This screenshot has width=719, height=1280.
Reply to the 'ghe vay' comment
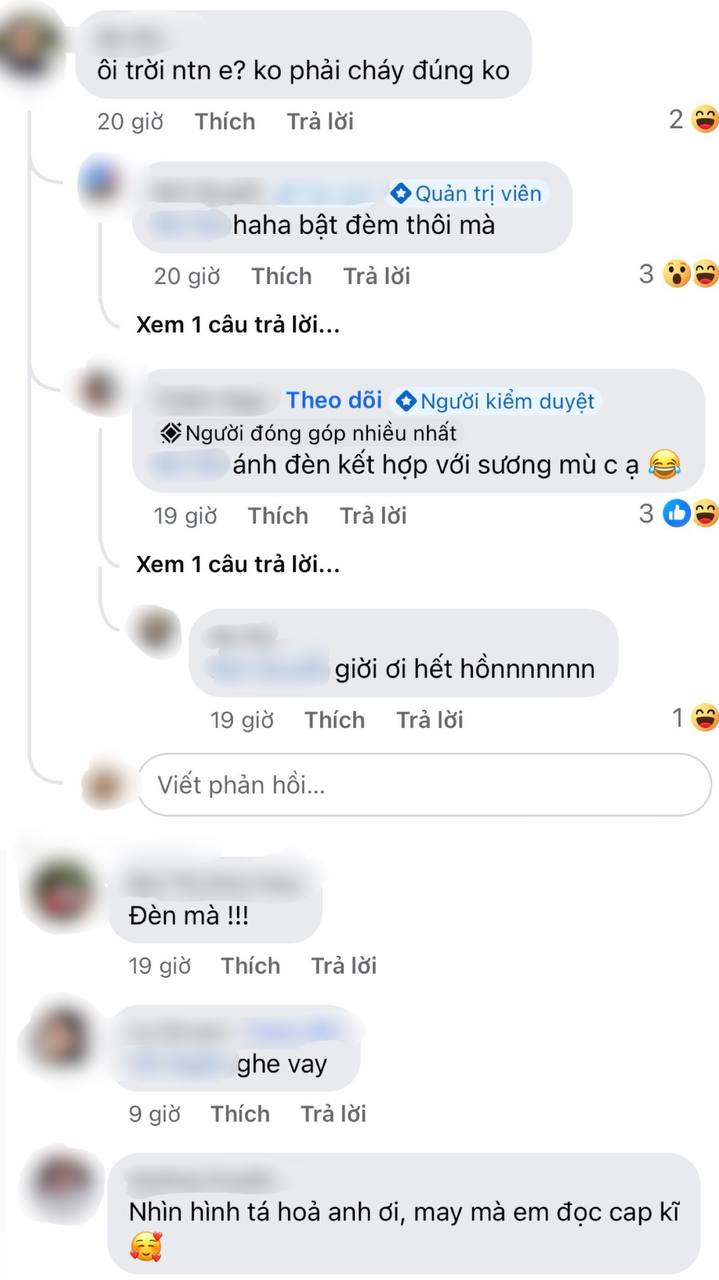pyautogui.click(x=334, y=1114)
